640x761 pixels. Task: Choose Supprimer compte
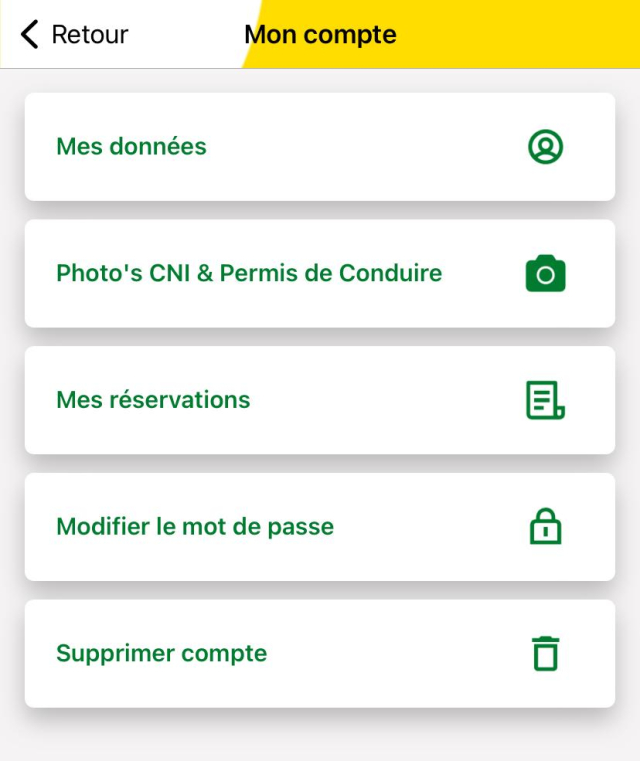[319, 654]
